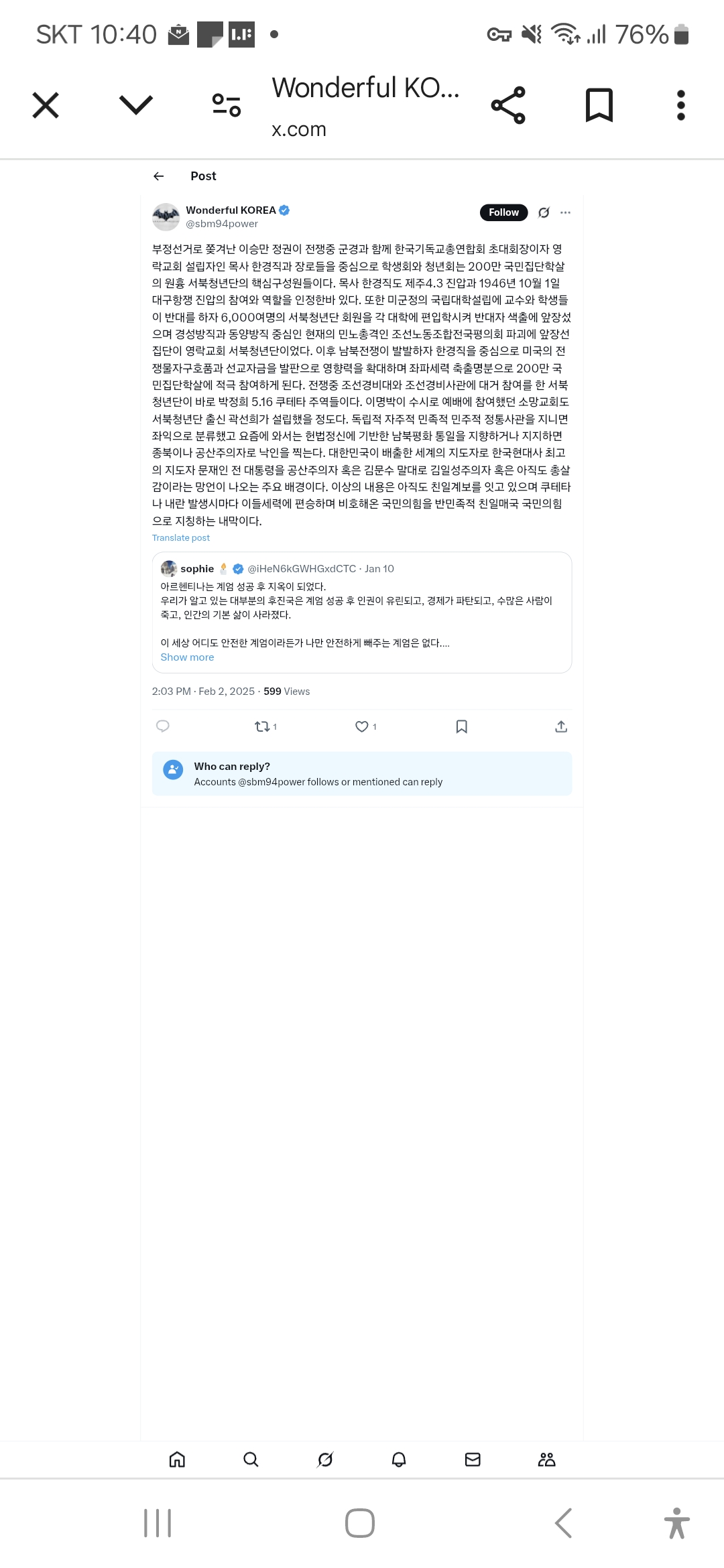
Task: Open the Notifications bell
Action: [x=398, y=1459]
